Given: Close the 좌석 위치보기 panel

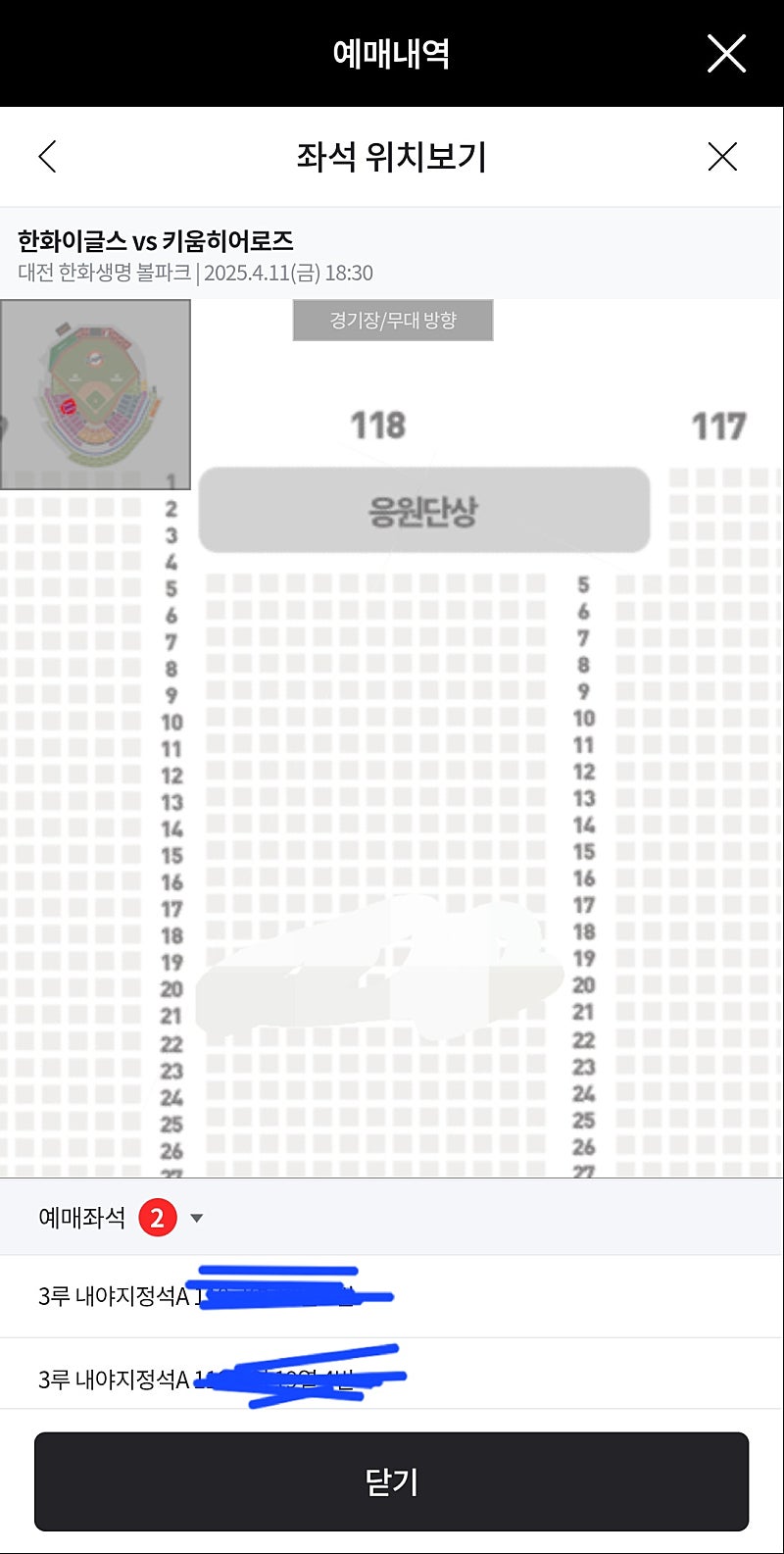Looking at the screenshot, I should coord(722,157).
